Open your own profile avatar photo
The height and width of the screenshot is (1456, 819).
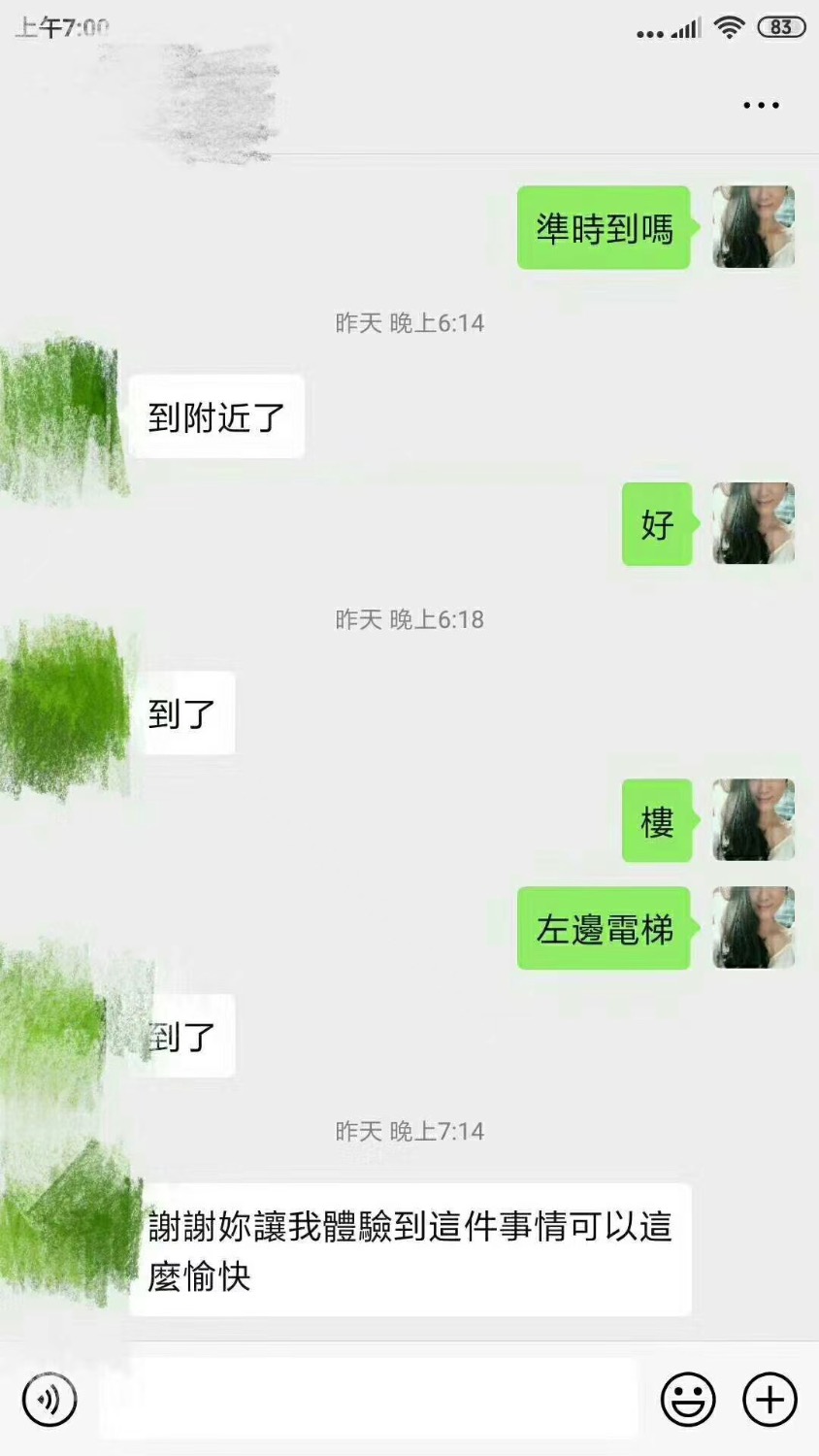pos(754,227)
